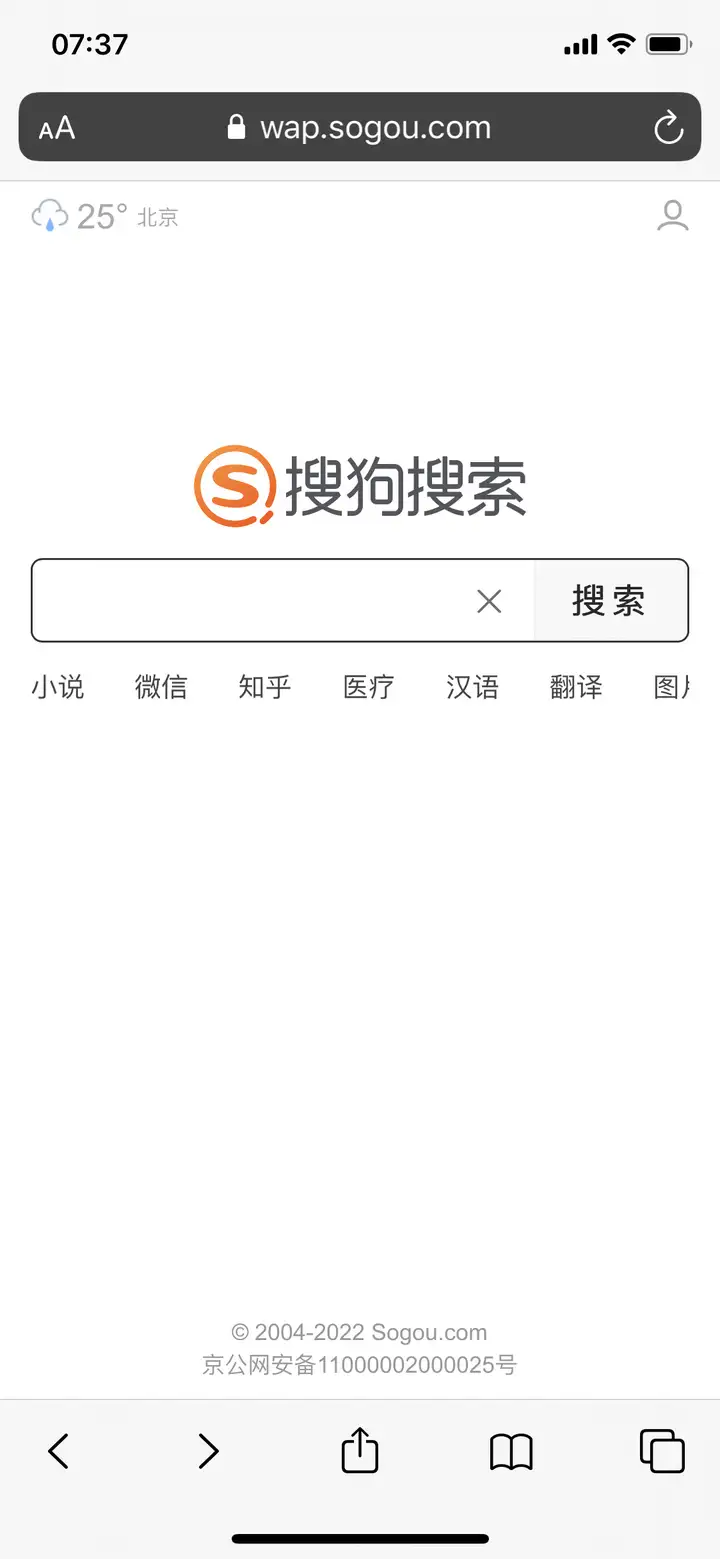The height and width of the screenshot is (1559, 720).
Task: Tap the Sogou search input field
Action: click(250, 600)
